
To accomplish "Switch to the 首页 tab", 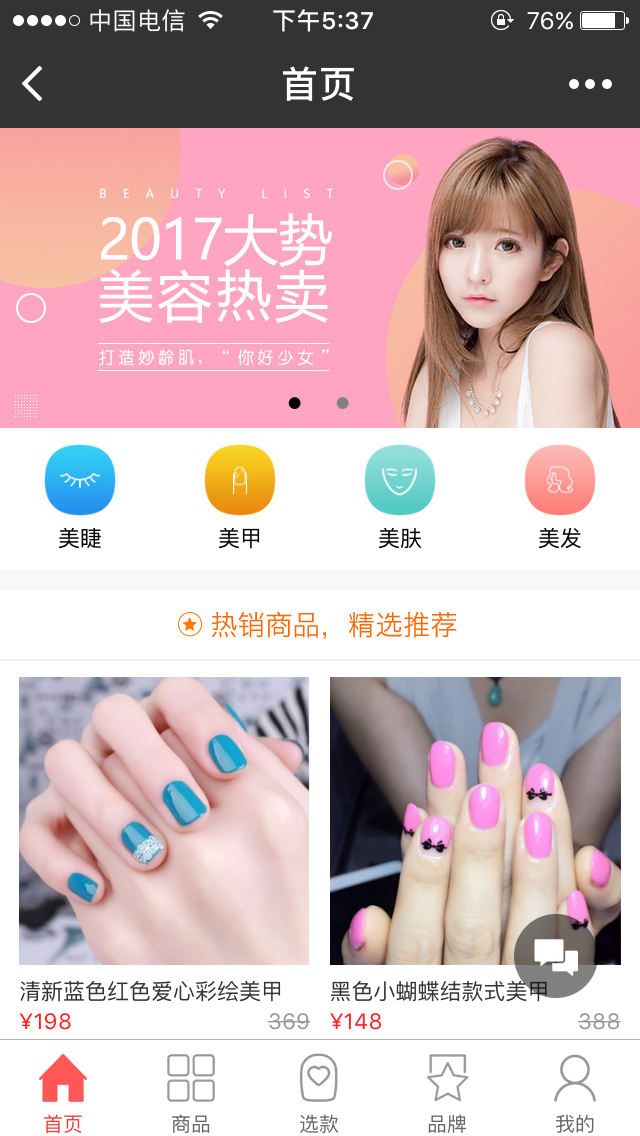I will pyautogui.click(x=63, y=1093).
